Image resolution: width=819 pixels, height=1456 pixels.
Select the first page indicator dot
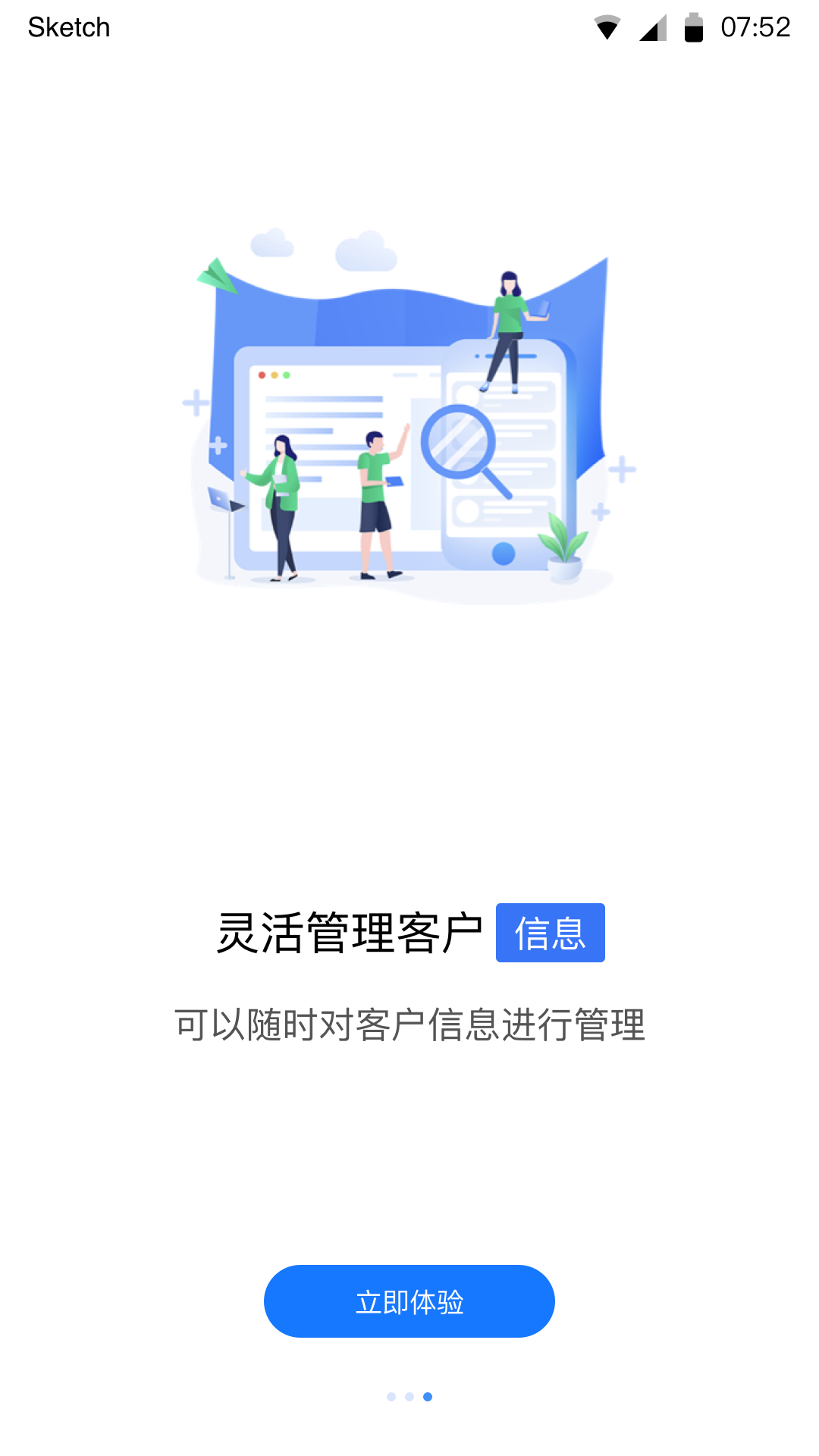(391, 1397)
